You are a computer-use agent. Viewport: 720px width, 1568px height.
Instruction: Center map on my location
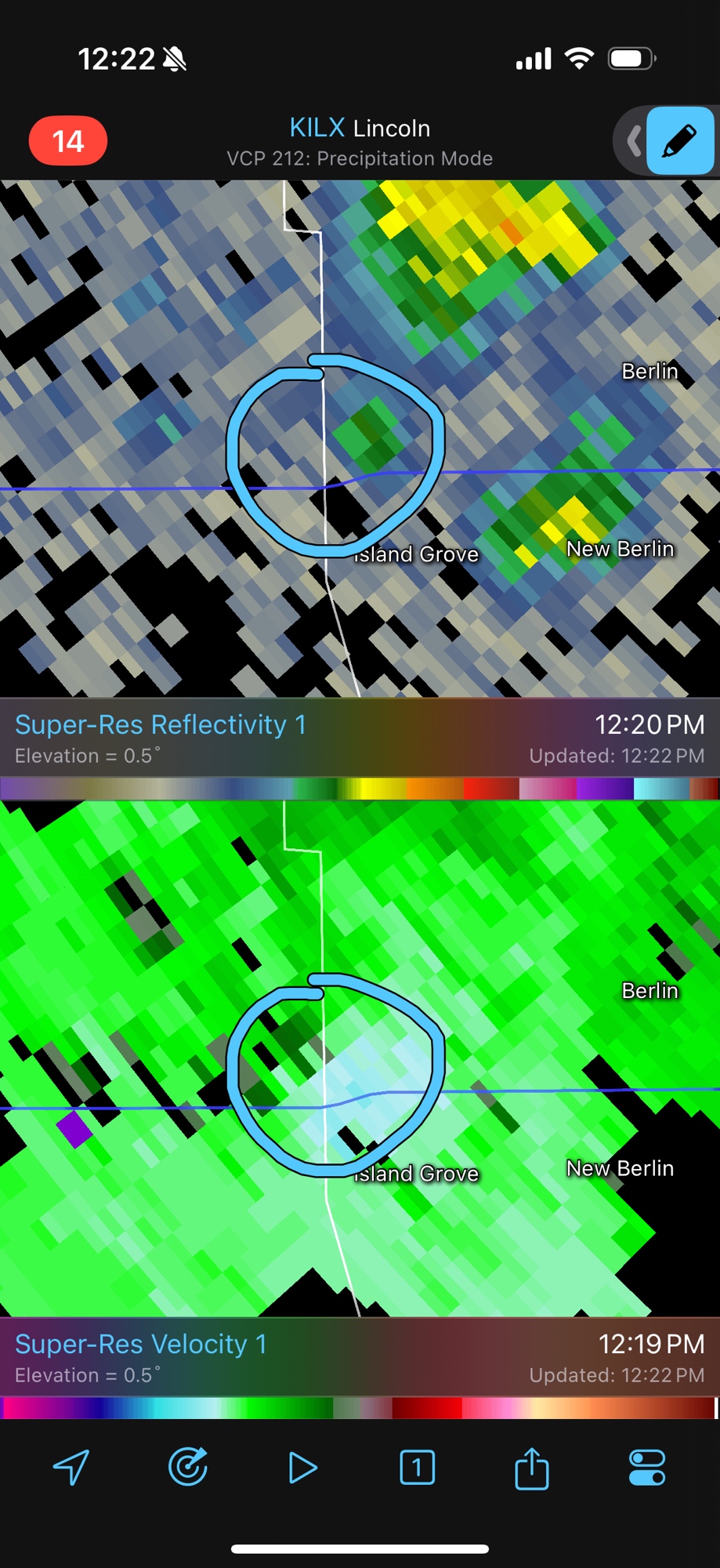tap(71, 1467)
